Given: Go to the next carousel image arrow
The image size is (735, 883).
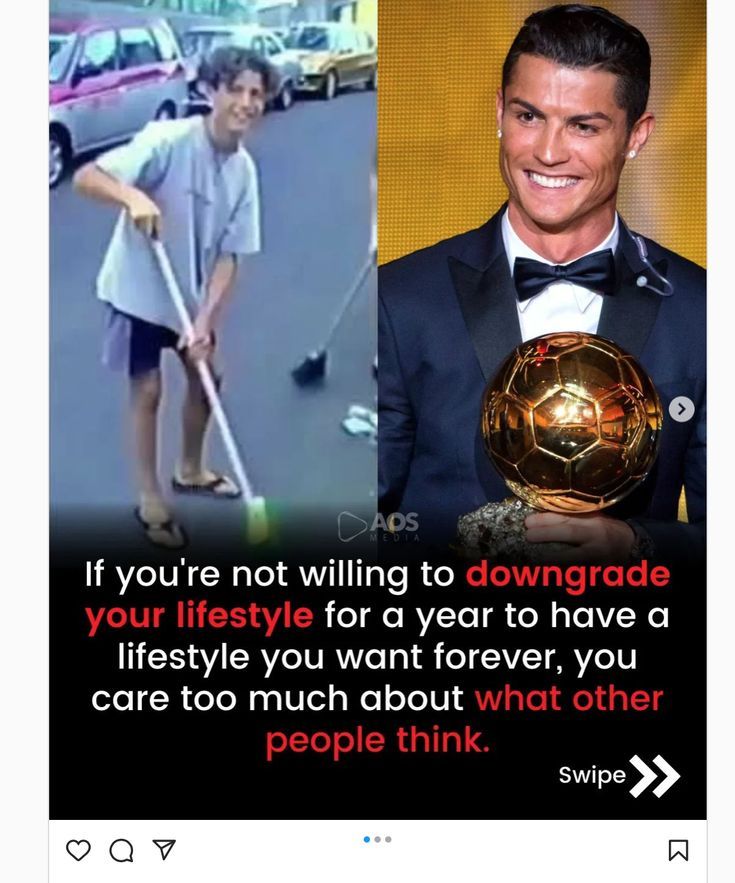Looking at the screenshot, I should point(681,409).
